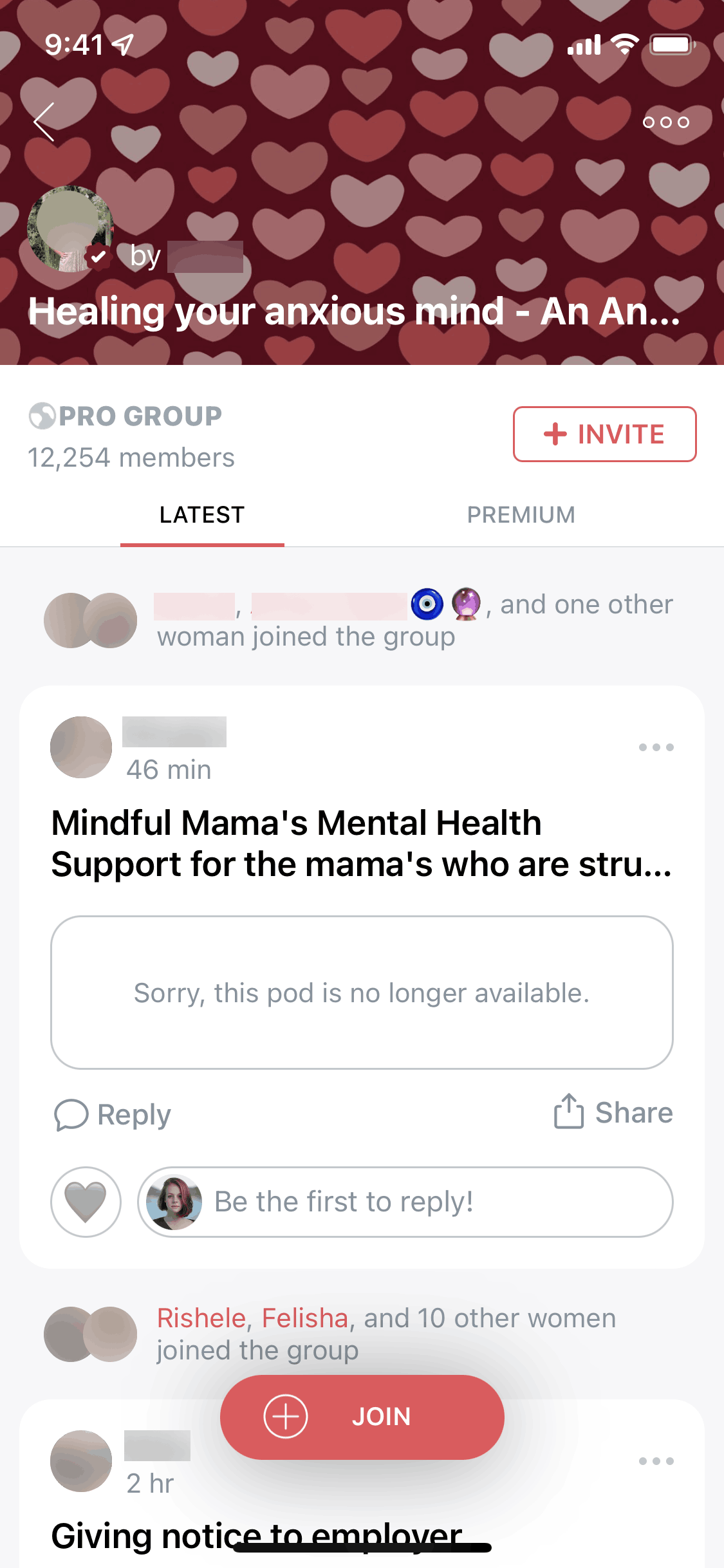Open the Mindful Mama's Mental Health post

tap(360, 843)
